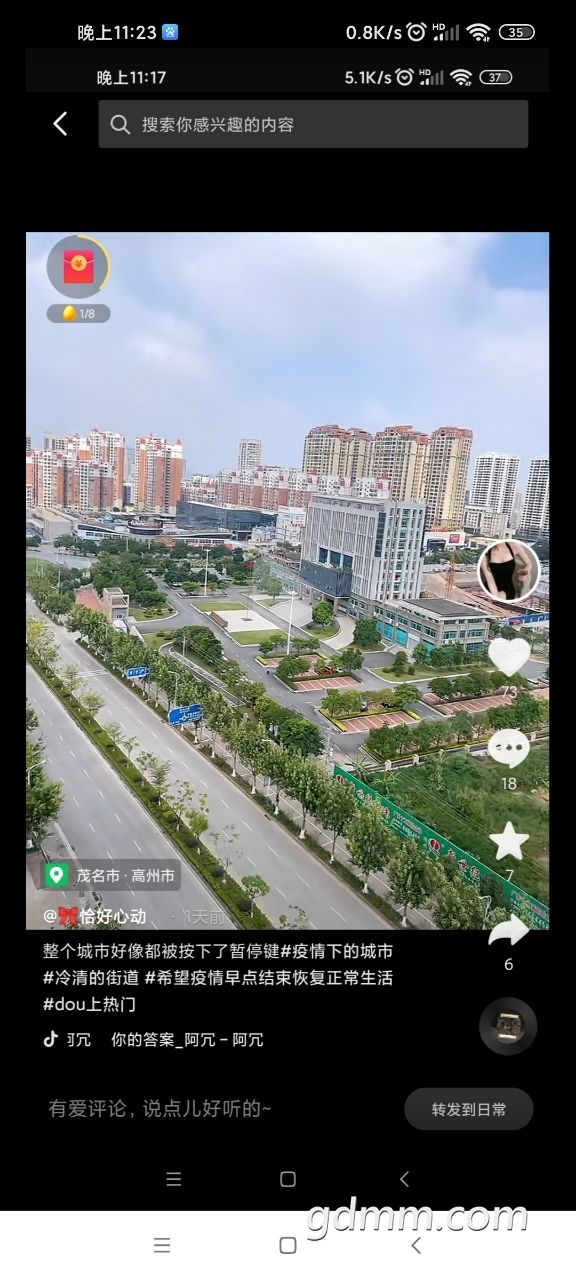Open the red envelope reward icon
This screenshot has width=576, height=1280.
(78, 268)
